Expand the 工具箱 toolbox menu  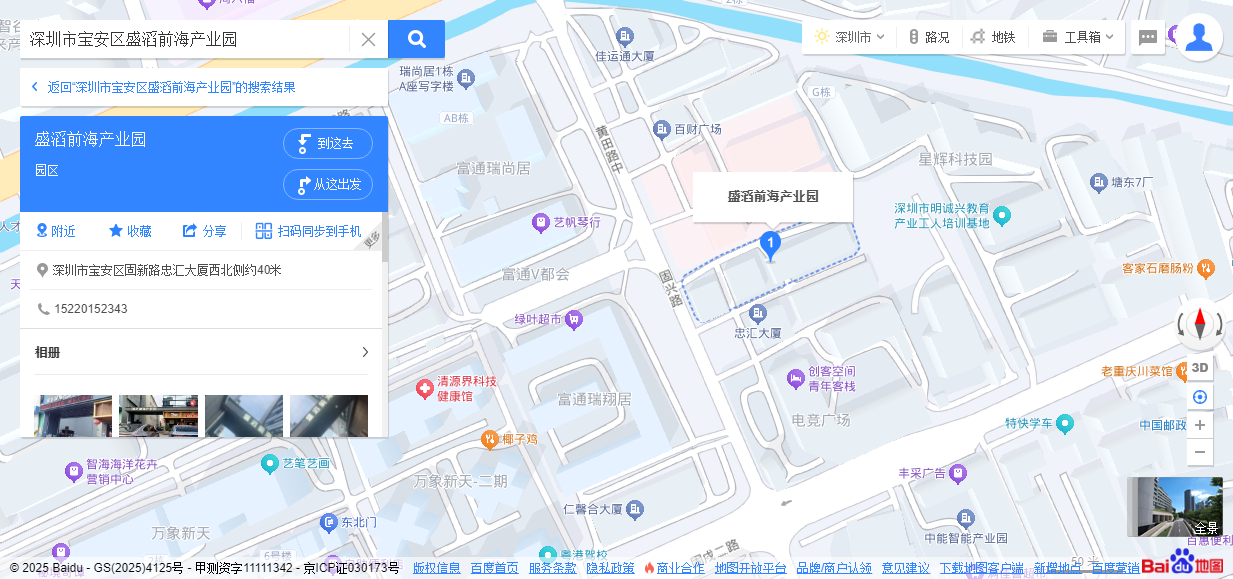[1080, 37]
